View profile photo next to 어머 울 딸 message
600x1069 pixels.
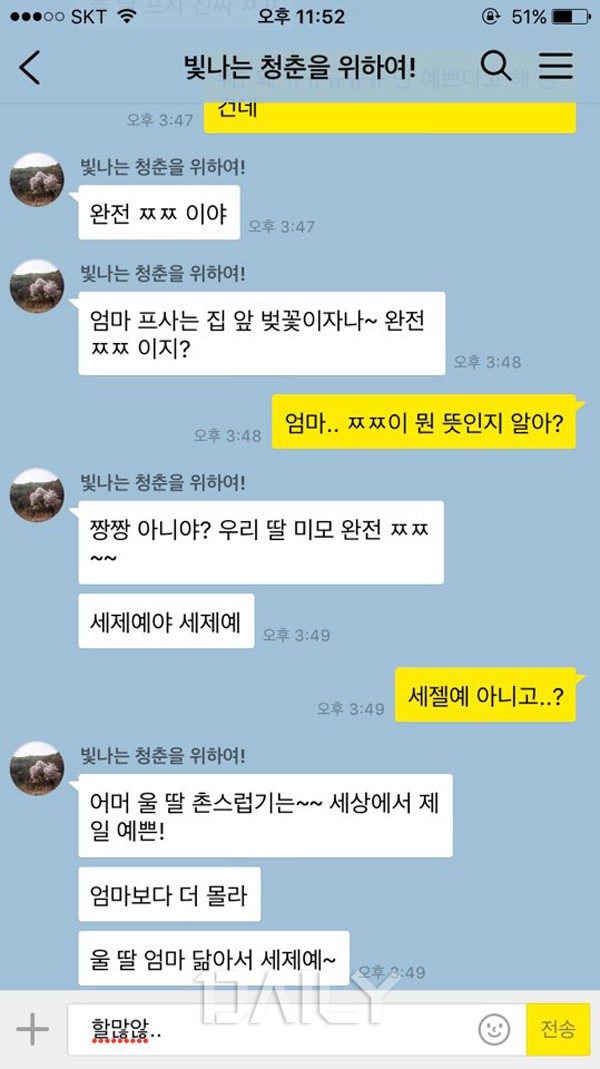[x=37, y=769]
